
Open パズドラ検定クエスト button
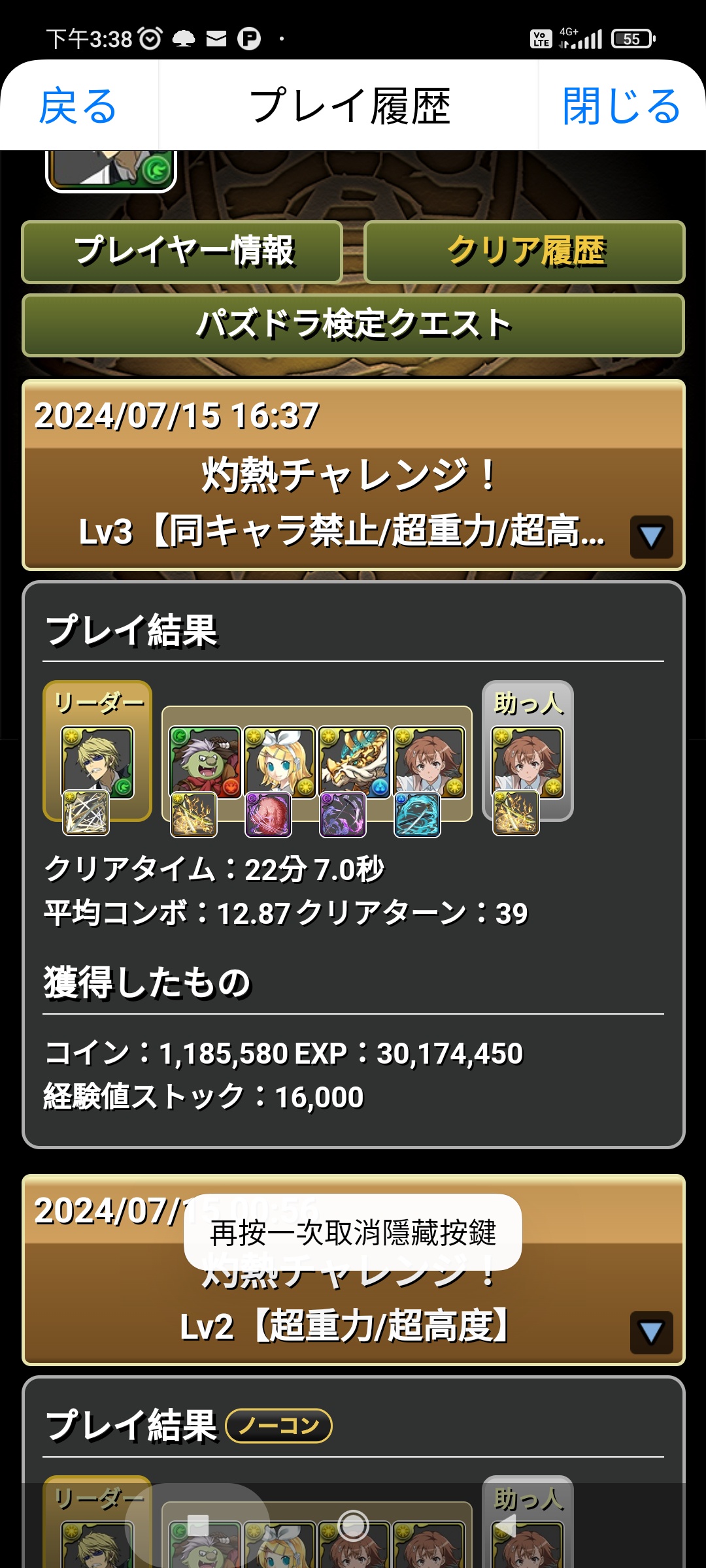tap(353, 325)
